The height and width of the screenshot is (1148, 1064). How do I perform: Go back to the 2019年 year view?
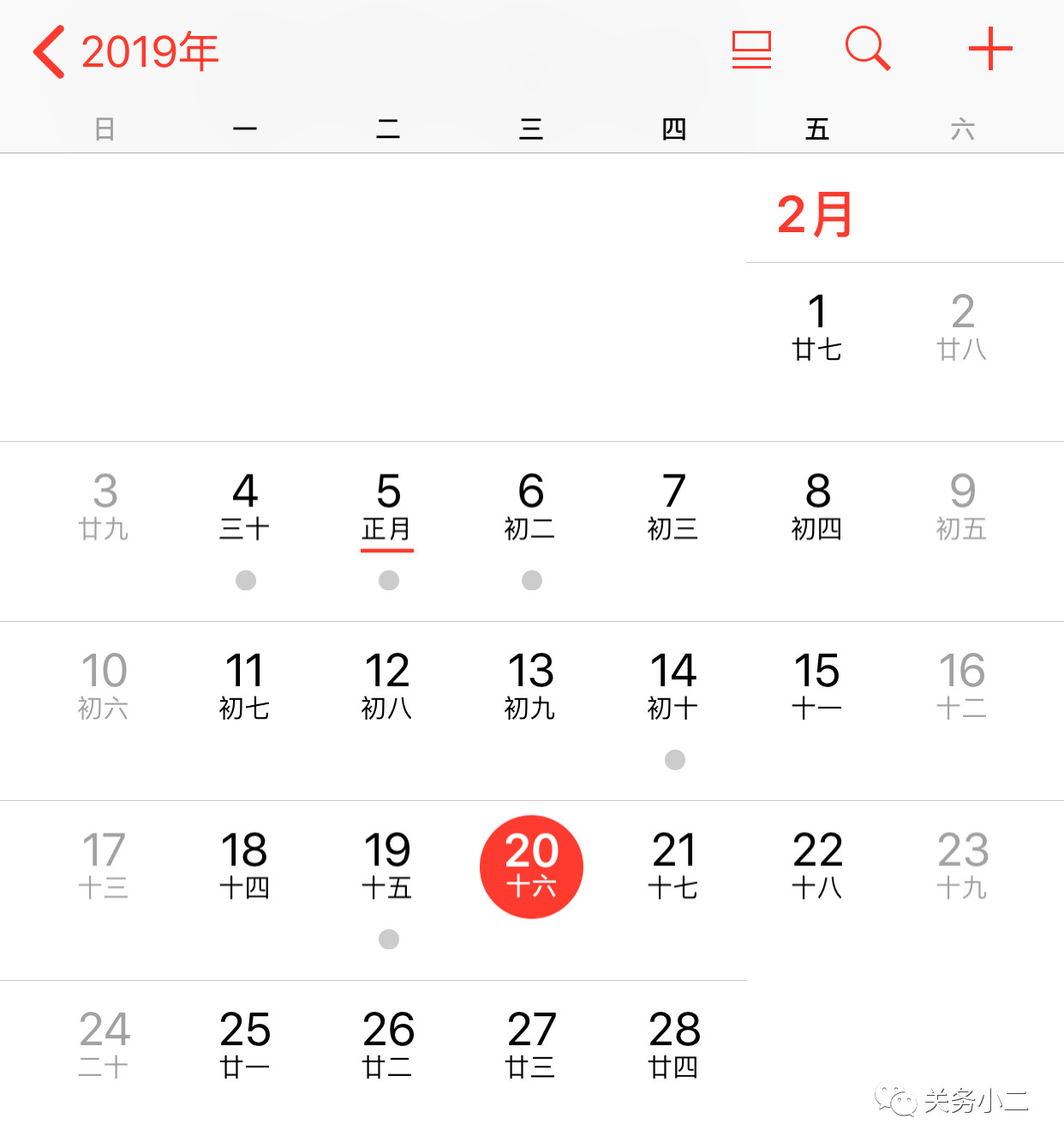pyautogui.click(x=126, y=51)
